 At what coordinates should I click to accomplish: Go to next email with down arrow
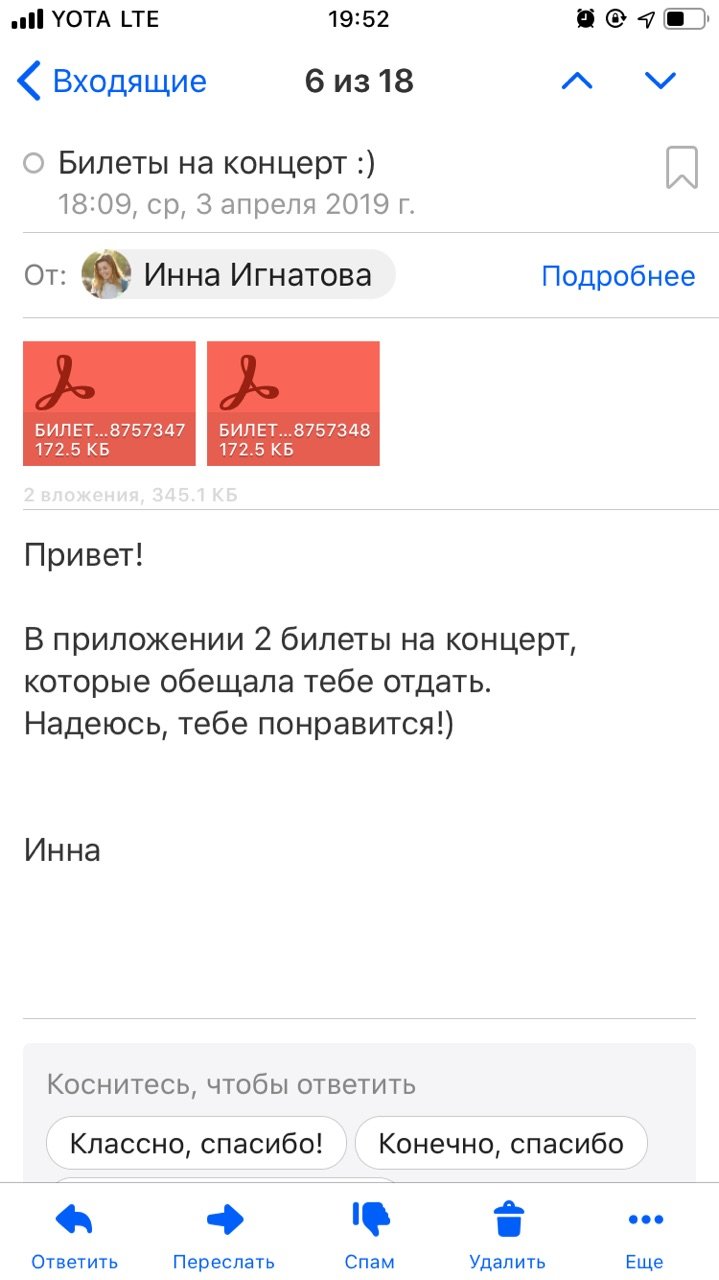click(x=661, y=81)
